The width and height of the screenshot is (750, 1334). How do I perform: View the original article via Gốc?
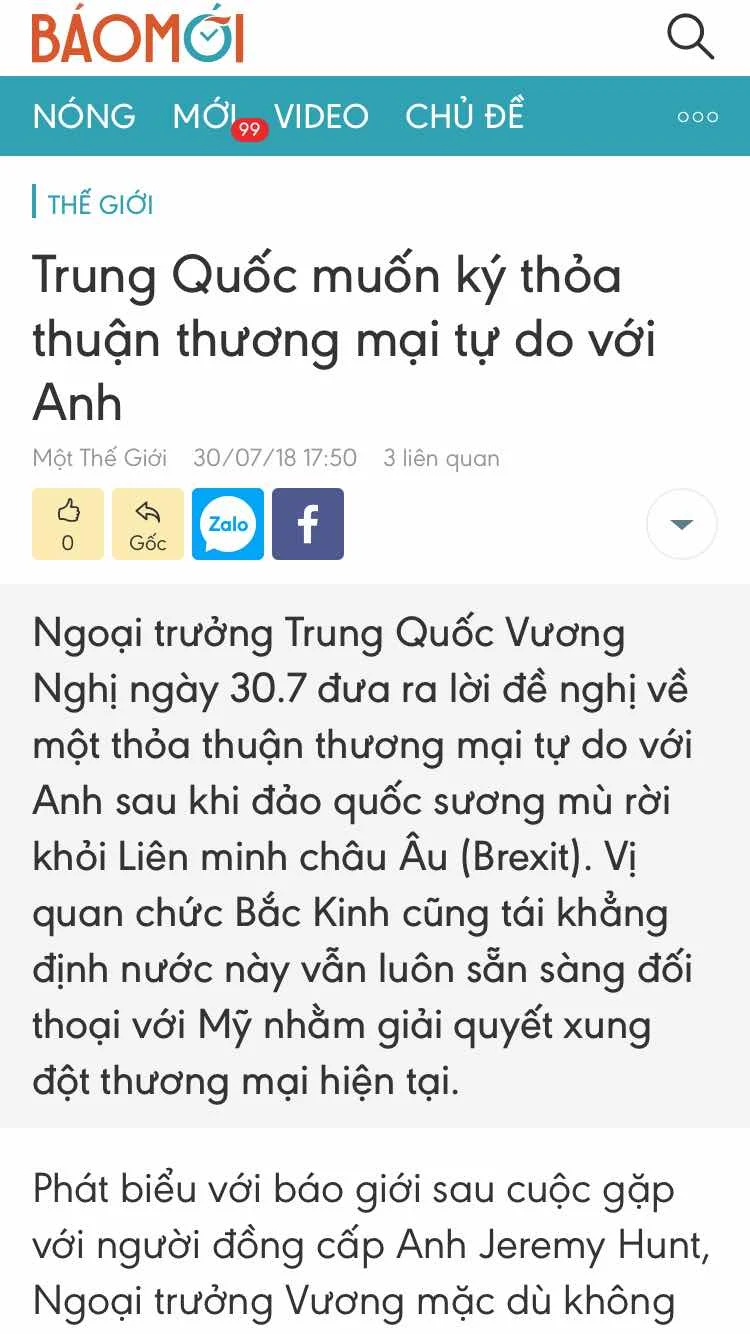(148, 524)
